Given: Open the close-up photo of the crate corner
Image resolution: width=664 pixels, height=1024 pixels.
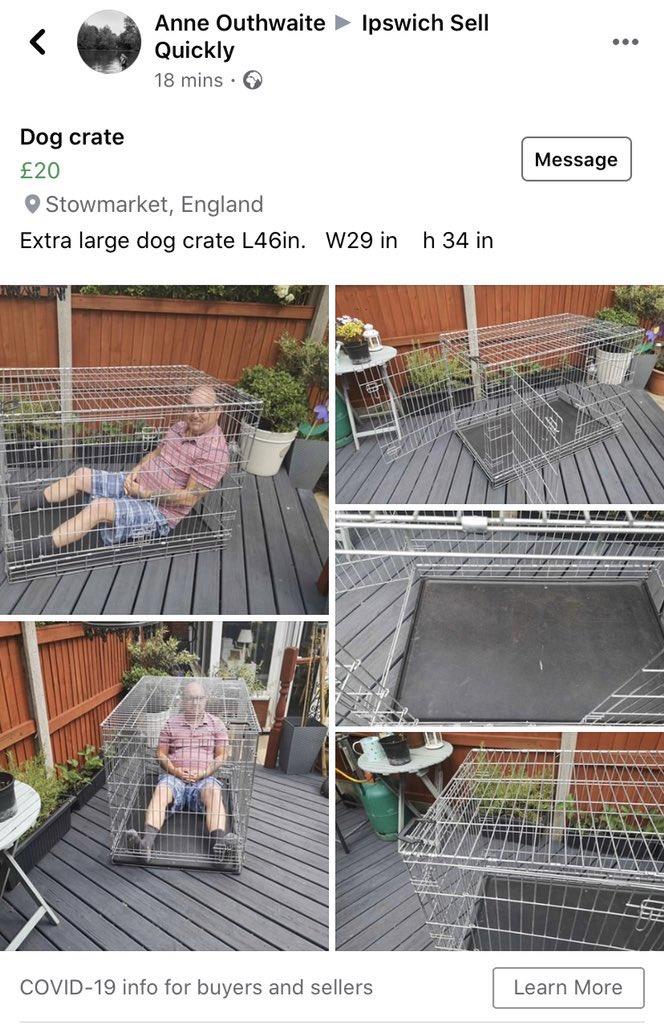Looking at the screenshot, I should (x=499, y=841).
